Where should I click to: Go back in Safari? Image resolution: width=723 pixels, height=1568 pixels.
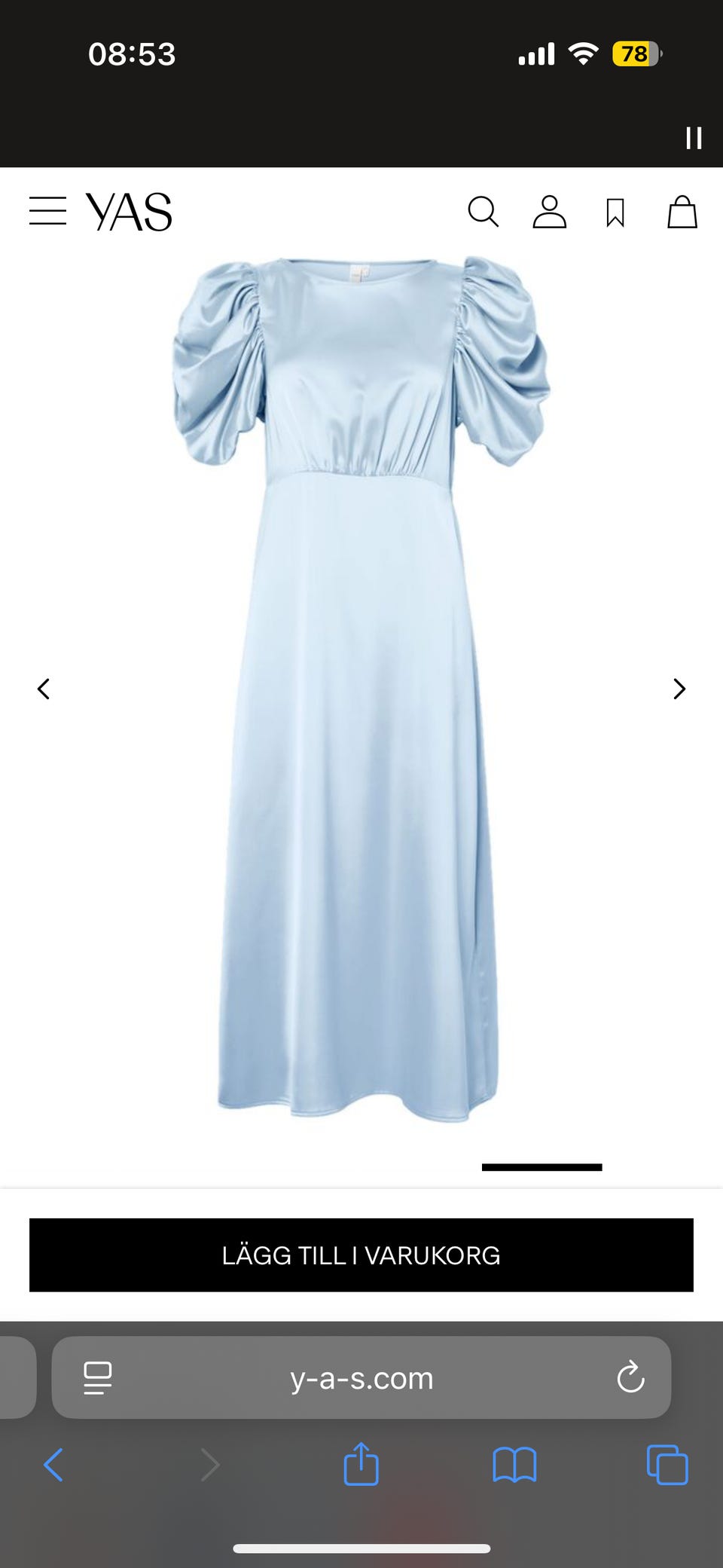(x=53, y=1466)
